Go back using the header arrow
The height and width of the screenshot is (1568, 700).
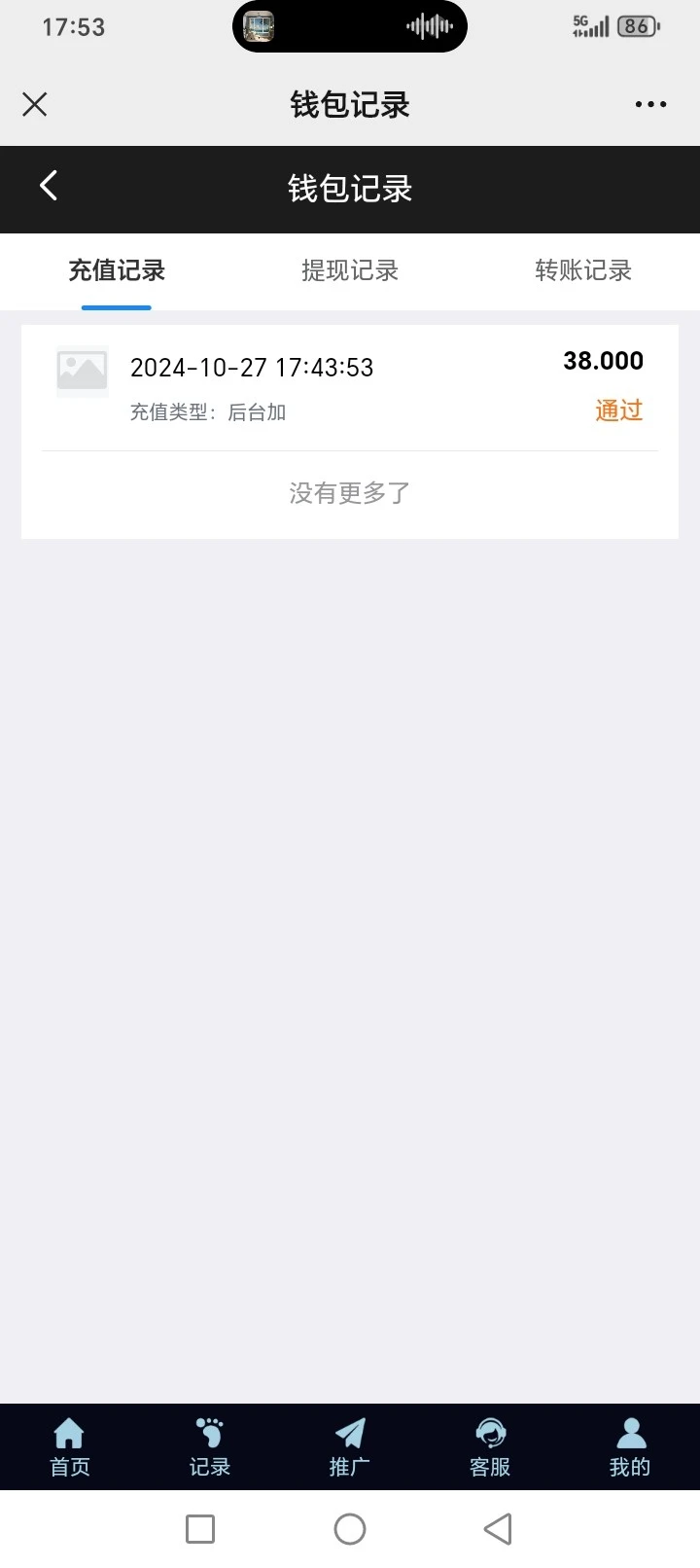click(x=49, y=186)
